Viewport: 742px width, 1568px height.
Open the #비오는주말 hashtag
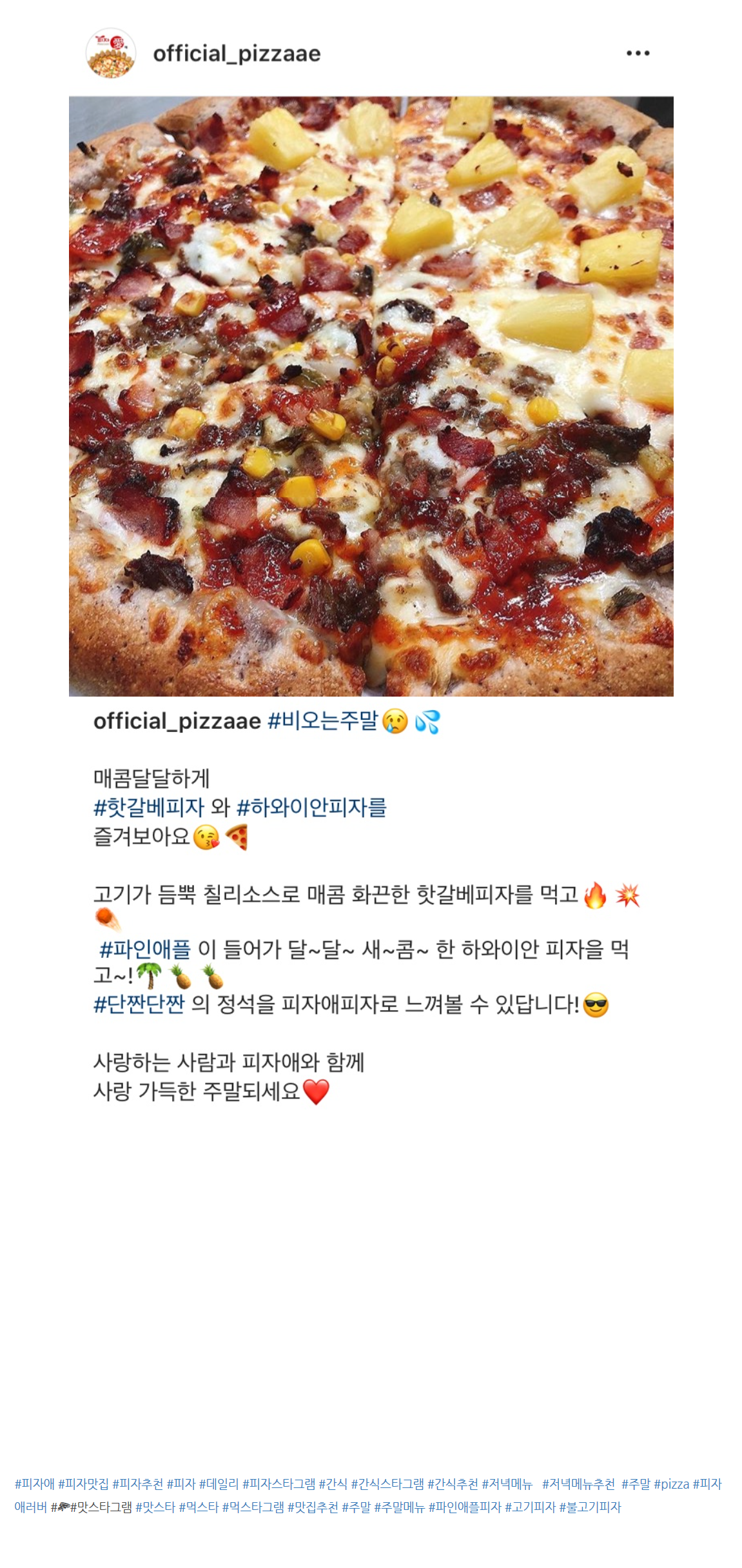[x=322, y=720]
